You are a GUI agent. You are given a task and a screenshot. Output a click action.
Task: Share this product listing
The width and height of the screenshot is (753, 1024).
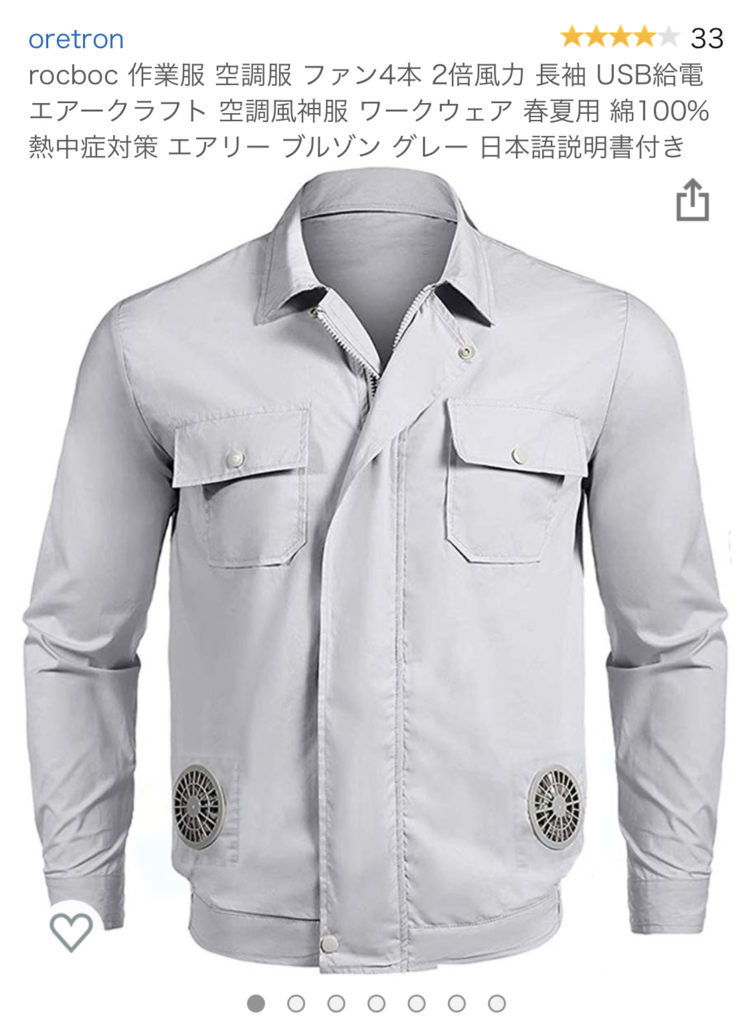[692, 202]
